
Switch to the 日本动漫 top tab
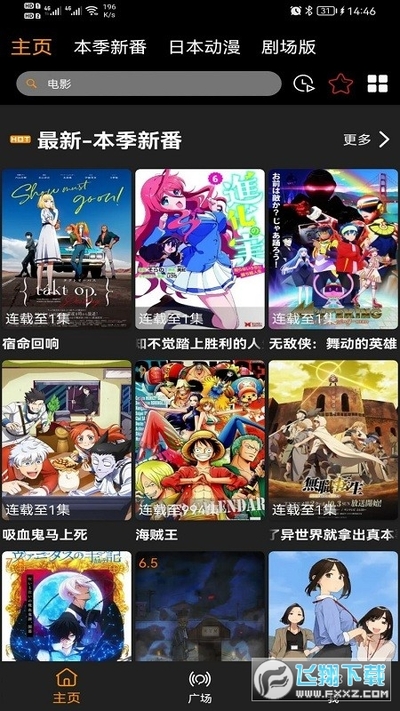204,47
